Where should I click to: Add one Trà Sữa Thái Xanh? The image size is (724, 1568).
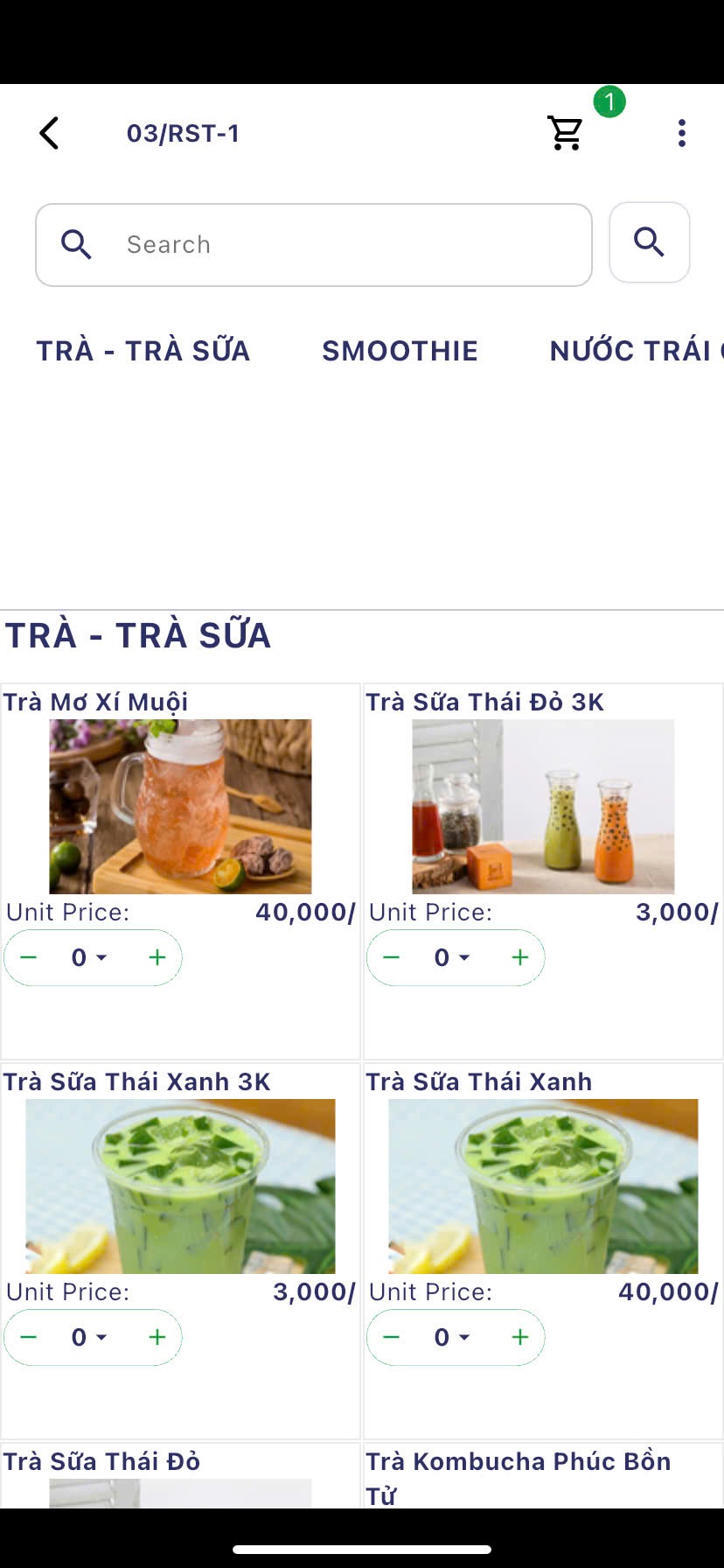coord(520,1337)
